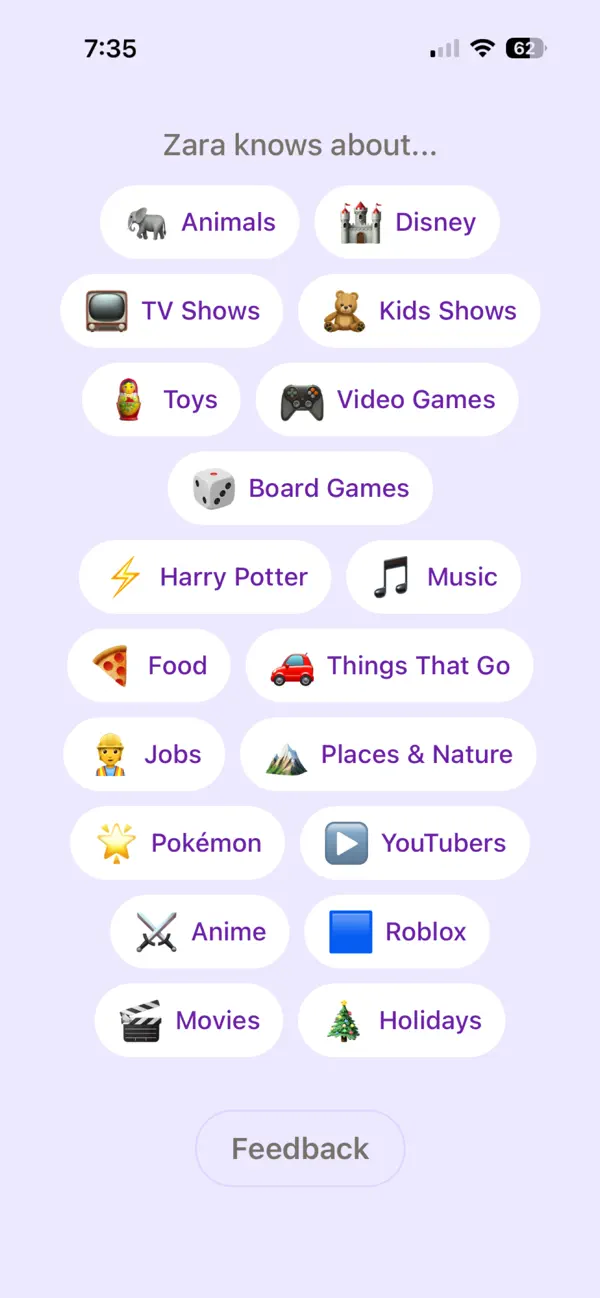Pick the Jobs chip
The height and width of the screenshot is (1298, 600).
pos(144,755)
